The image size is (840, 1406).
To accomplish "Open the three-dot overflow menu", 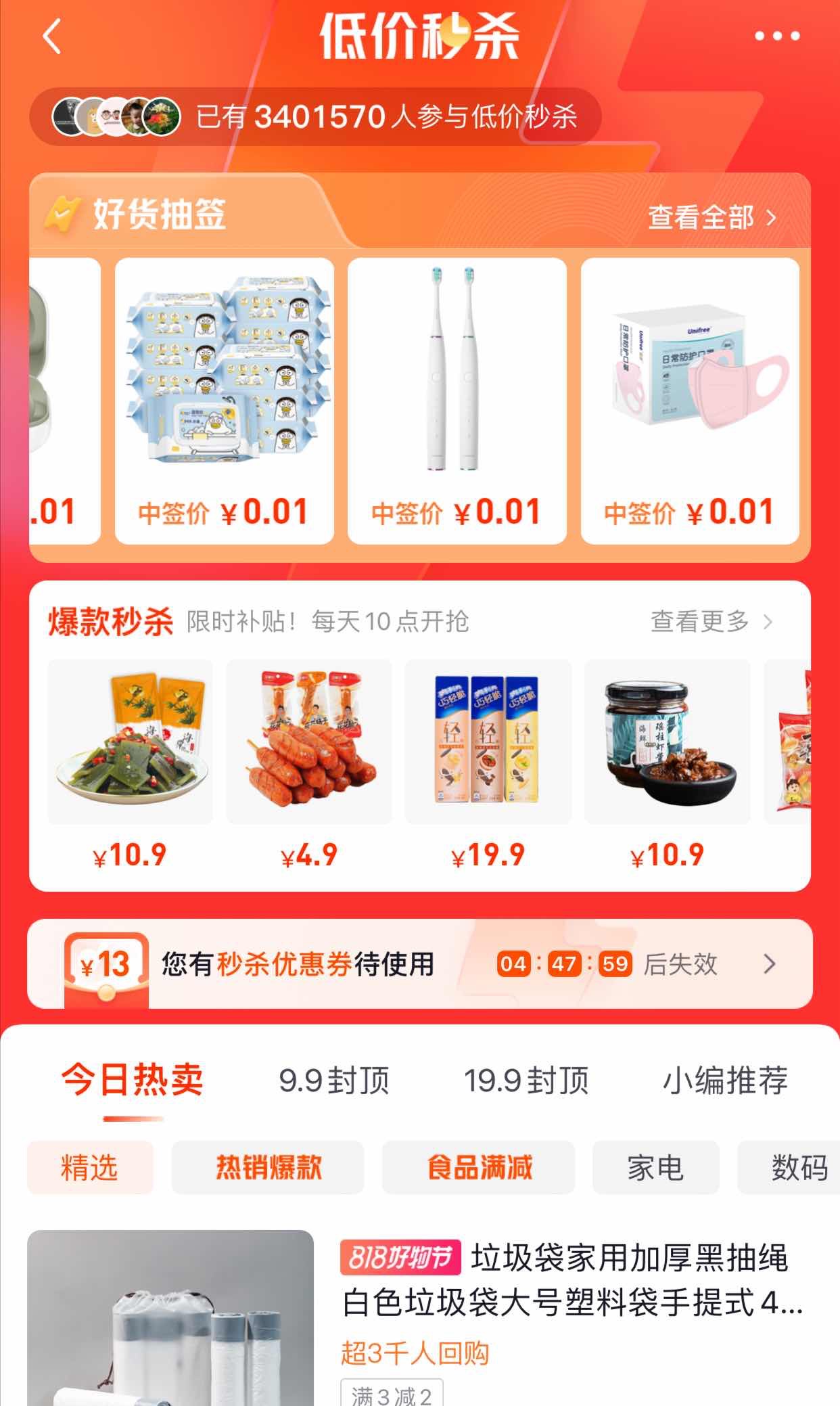I will [x=777, y=36].
